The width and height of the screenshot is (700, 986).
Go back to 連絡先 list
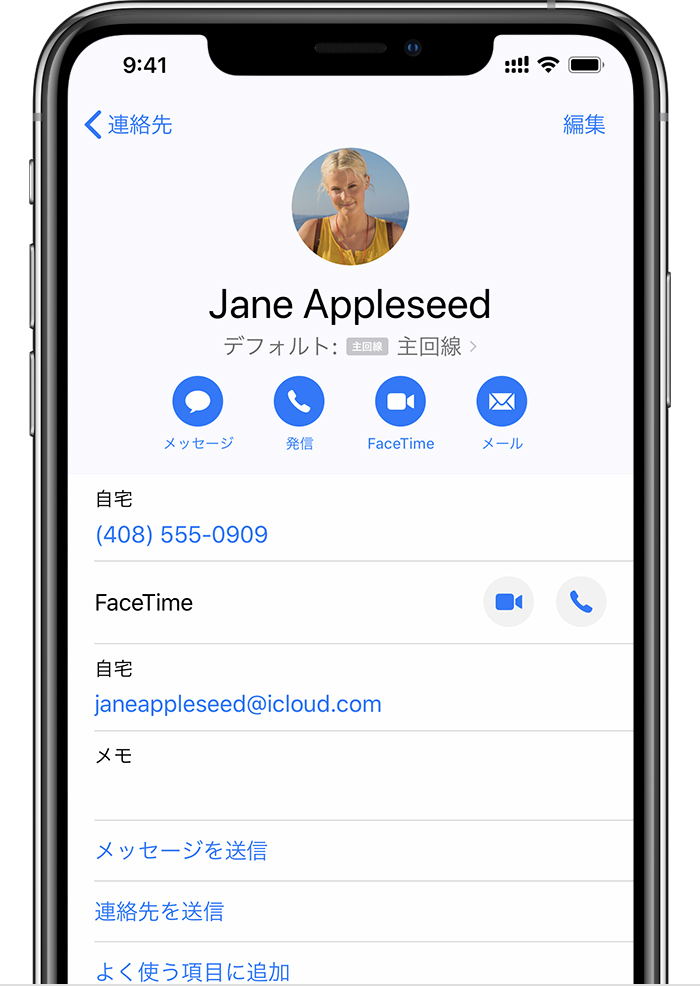128,124
